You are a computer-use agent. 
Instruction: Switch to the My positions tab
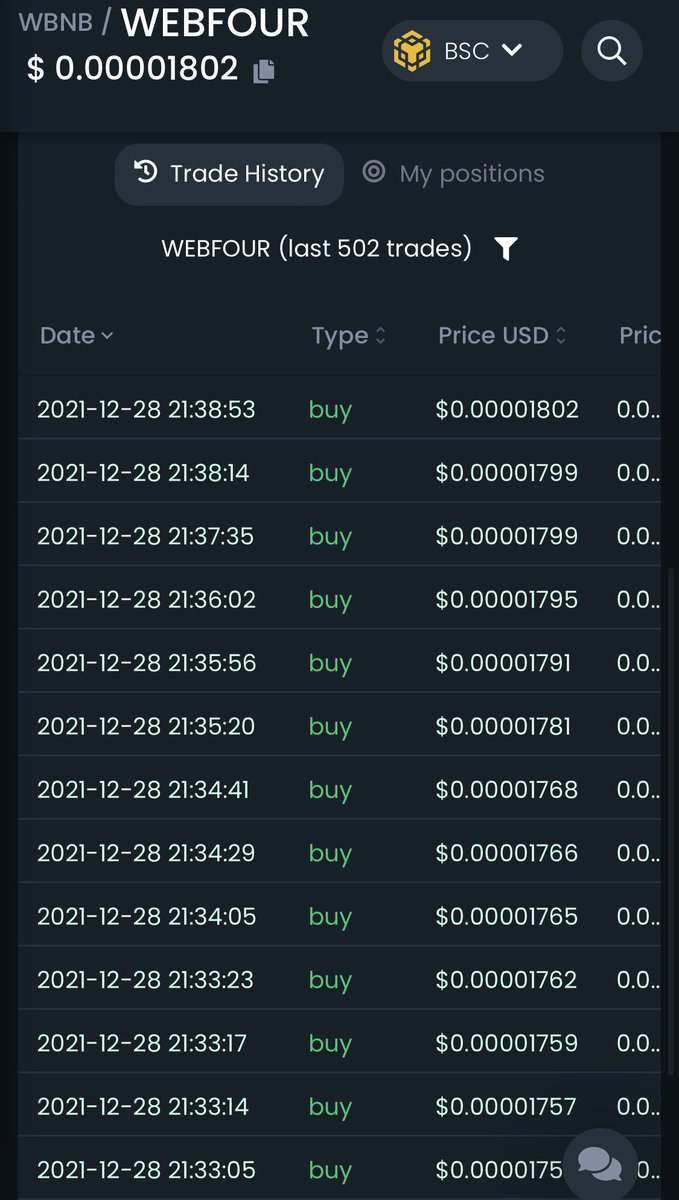click(x=454, y=174)
